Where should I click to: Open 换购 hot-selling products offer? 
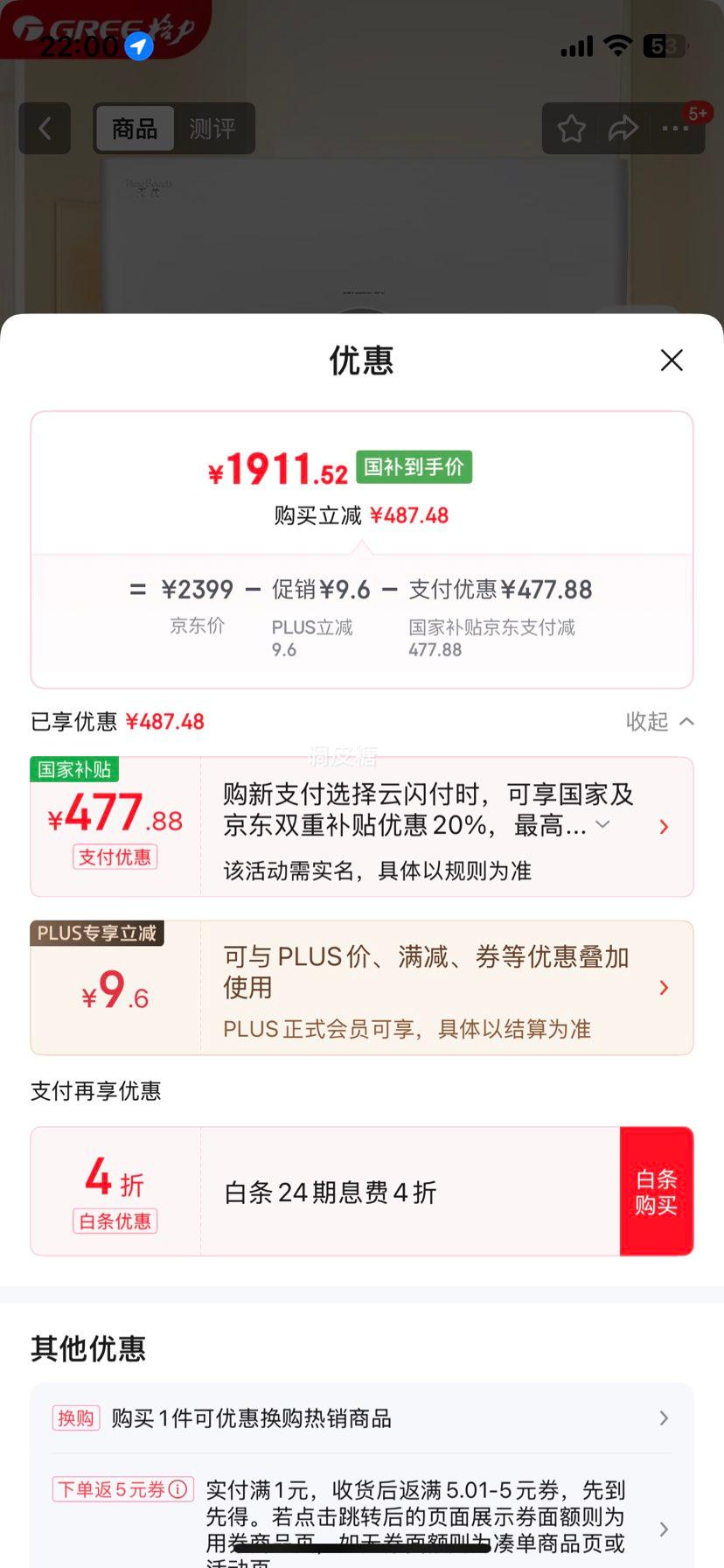click(x=361, y=1418)
